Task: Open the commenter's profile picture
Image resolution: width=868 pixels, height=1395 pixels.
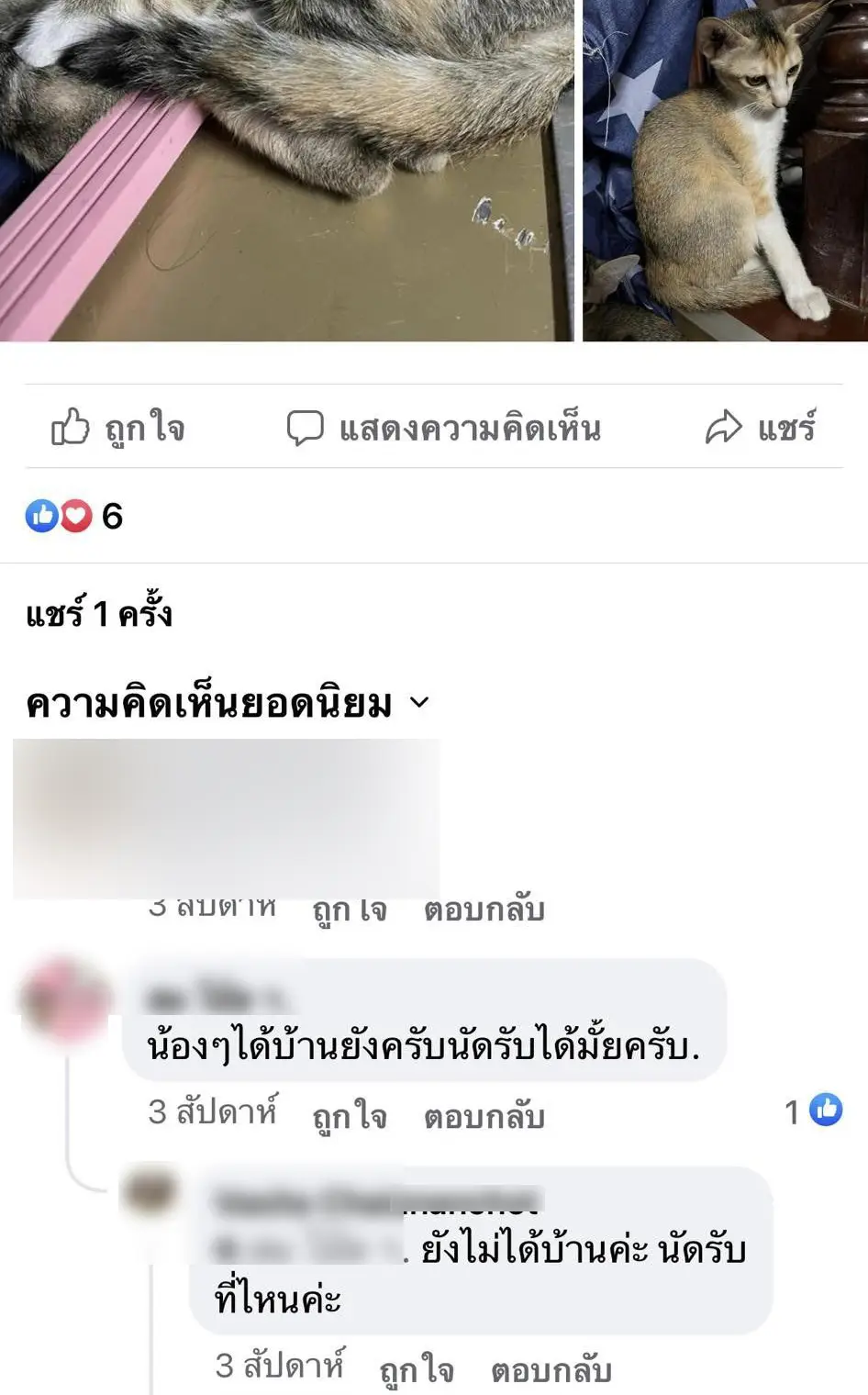Action: coord(64,999)
